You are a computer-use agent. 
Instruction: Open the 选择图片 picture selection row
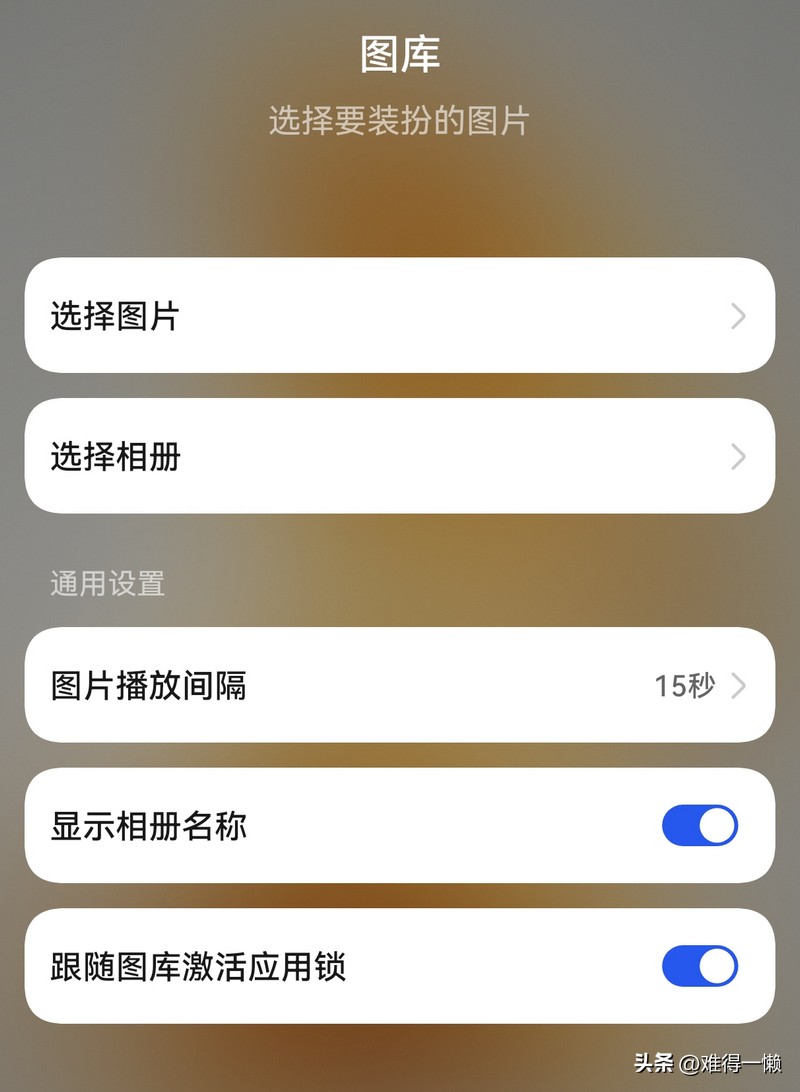400,316
